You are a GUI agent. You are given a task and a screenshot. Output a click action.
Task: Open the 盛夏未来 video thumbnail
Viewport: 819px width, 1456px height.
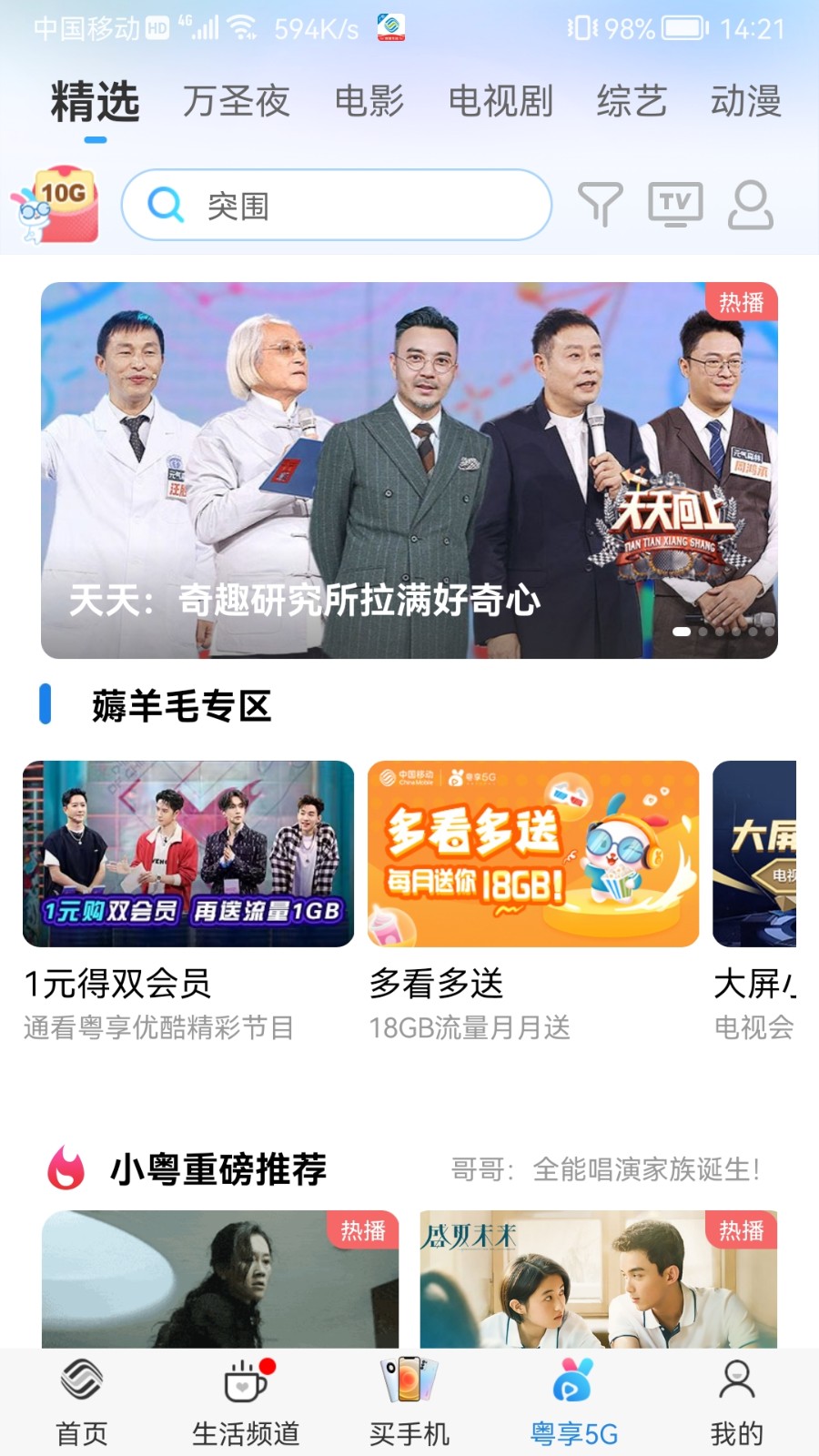598,1279
